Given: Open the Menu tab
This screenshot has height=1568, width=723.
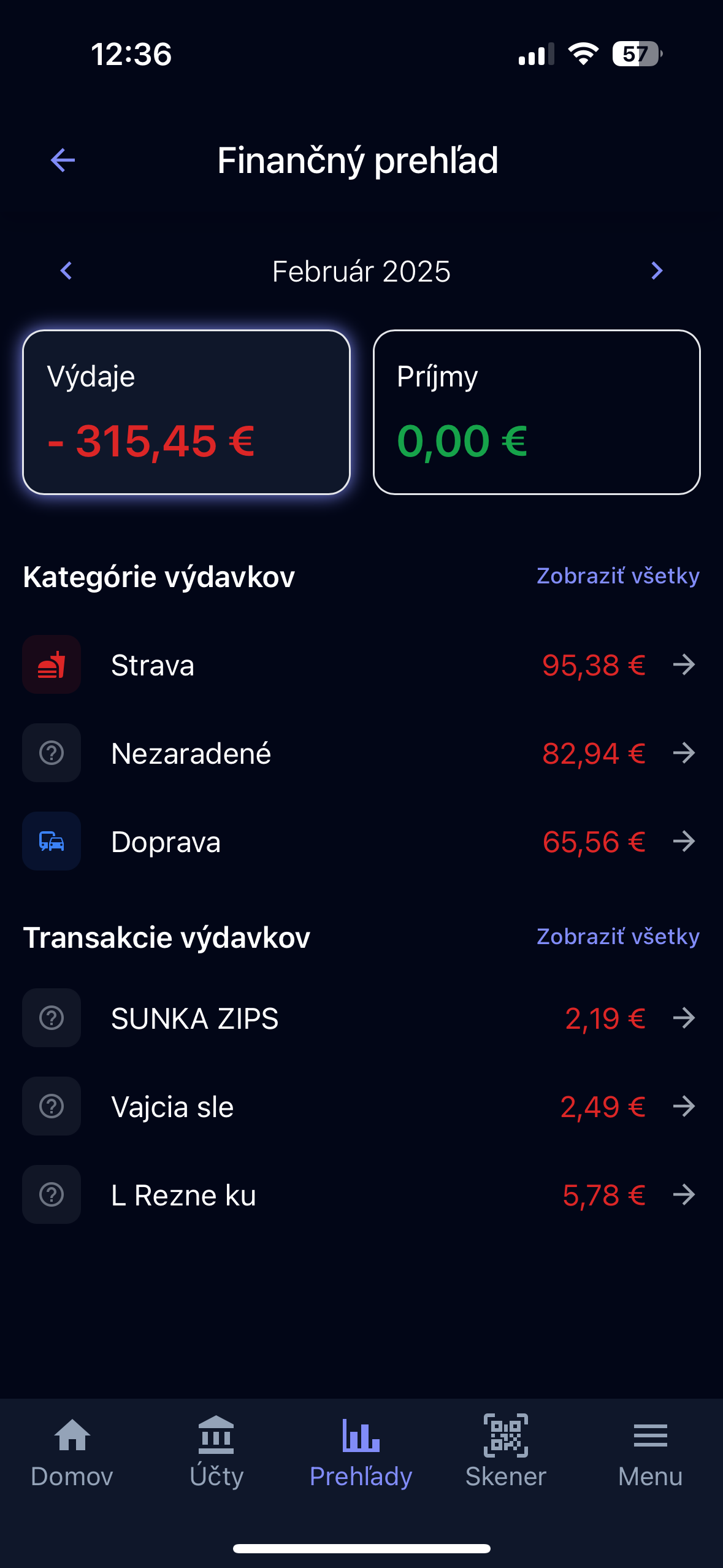Looking at the screenshot, I should pyautogui.click(x=650, y=1453).
